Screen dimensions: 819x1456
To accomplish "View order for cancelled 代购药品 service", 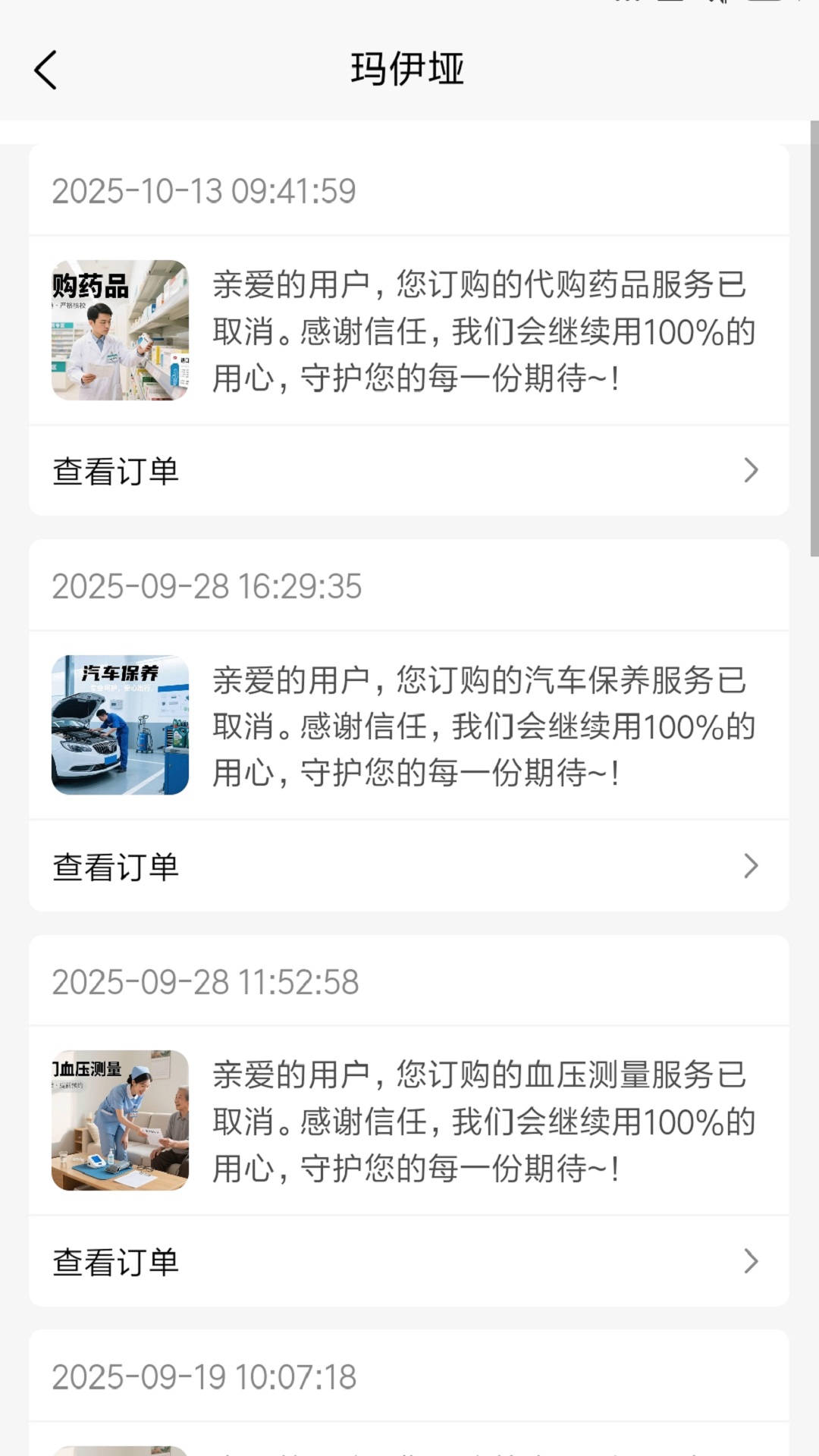I will 408,471.
